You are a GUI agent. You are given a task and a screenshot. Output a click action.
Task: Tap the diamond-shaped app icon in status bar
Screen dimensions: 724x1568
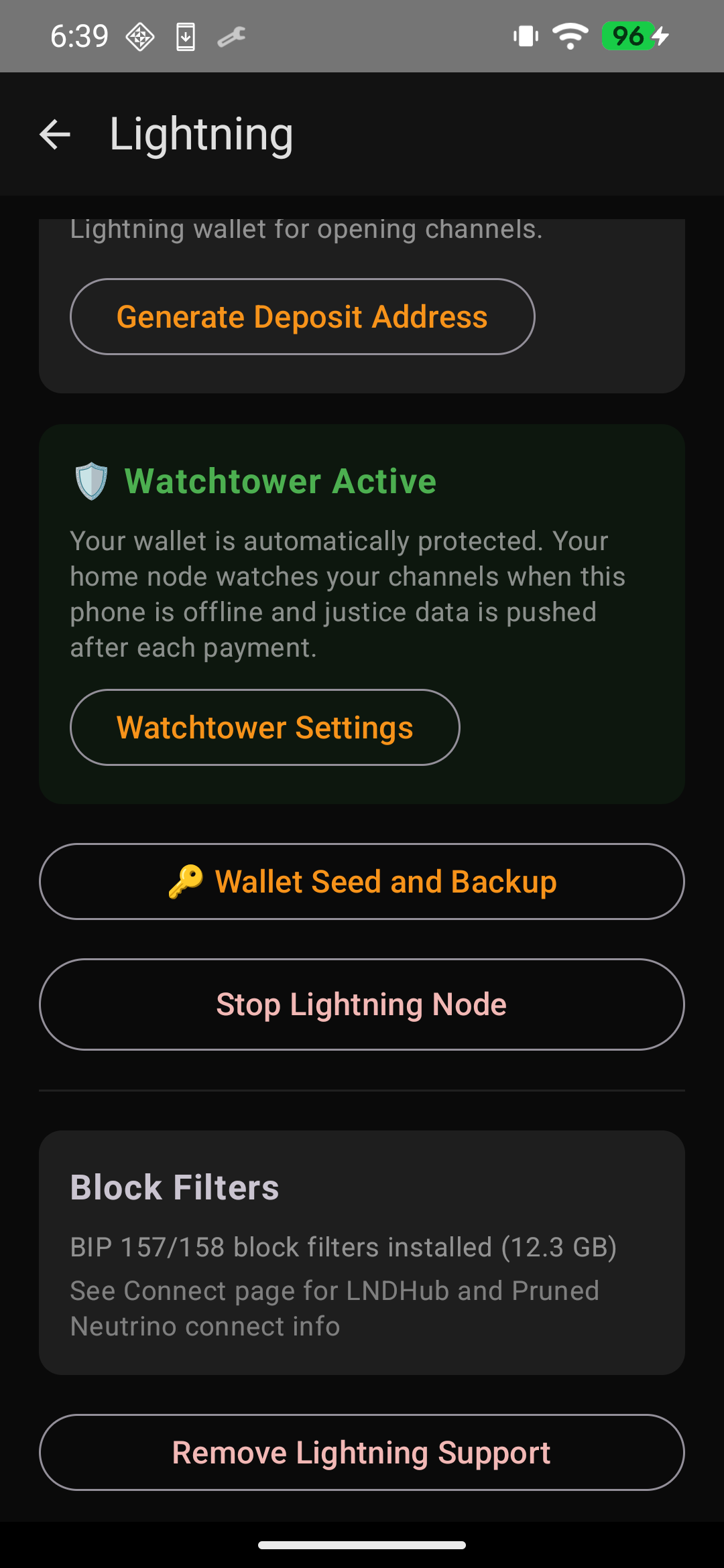click(x=139, y=36)
